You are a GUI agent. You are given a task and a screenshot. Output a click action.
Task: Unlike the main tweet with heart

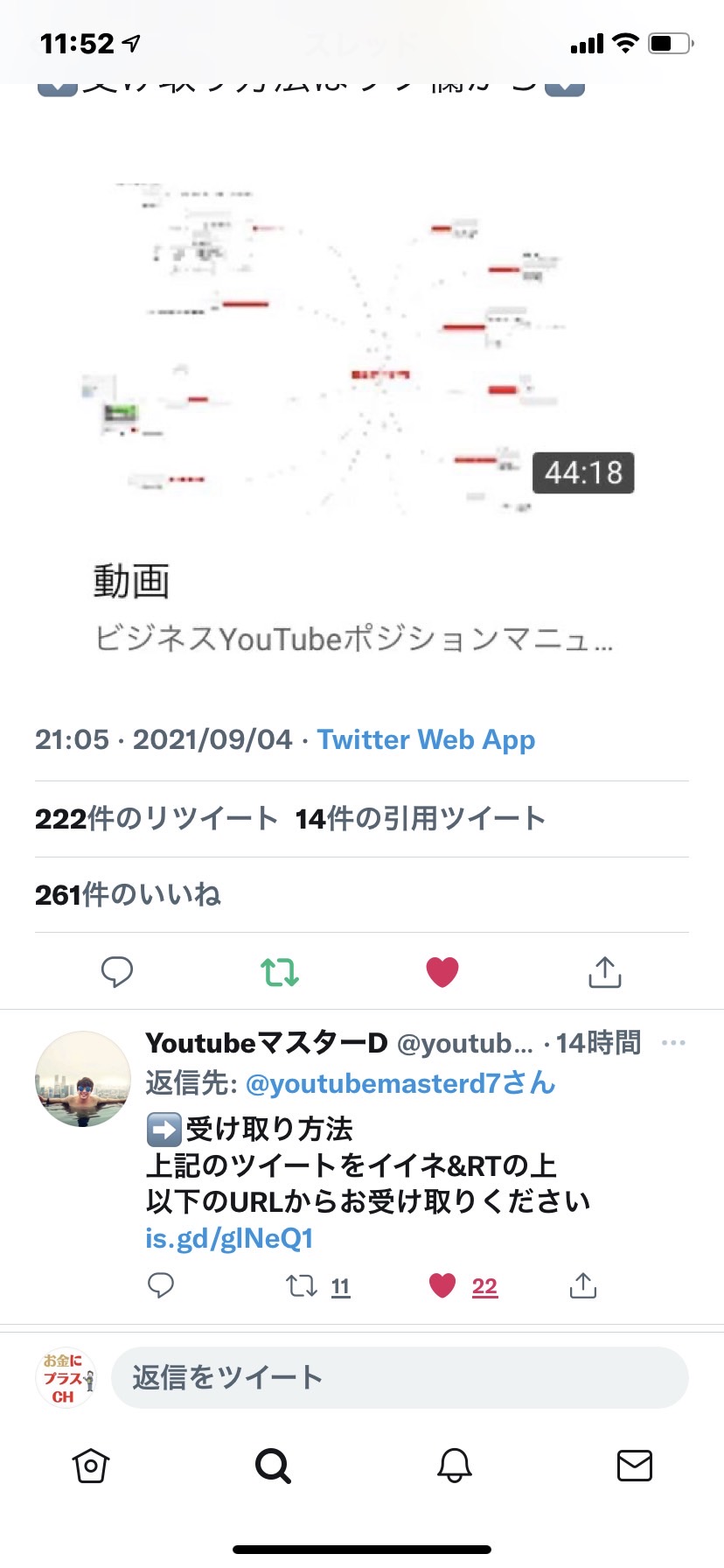tap(442, 972)
